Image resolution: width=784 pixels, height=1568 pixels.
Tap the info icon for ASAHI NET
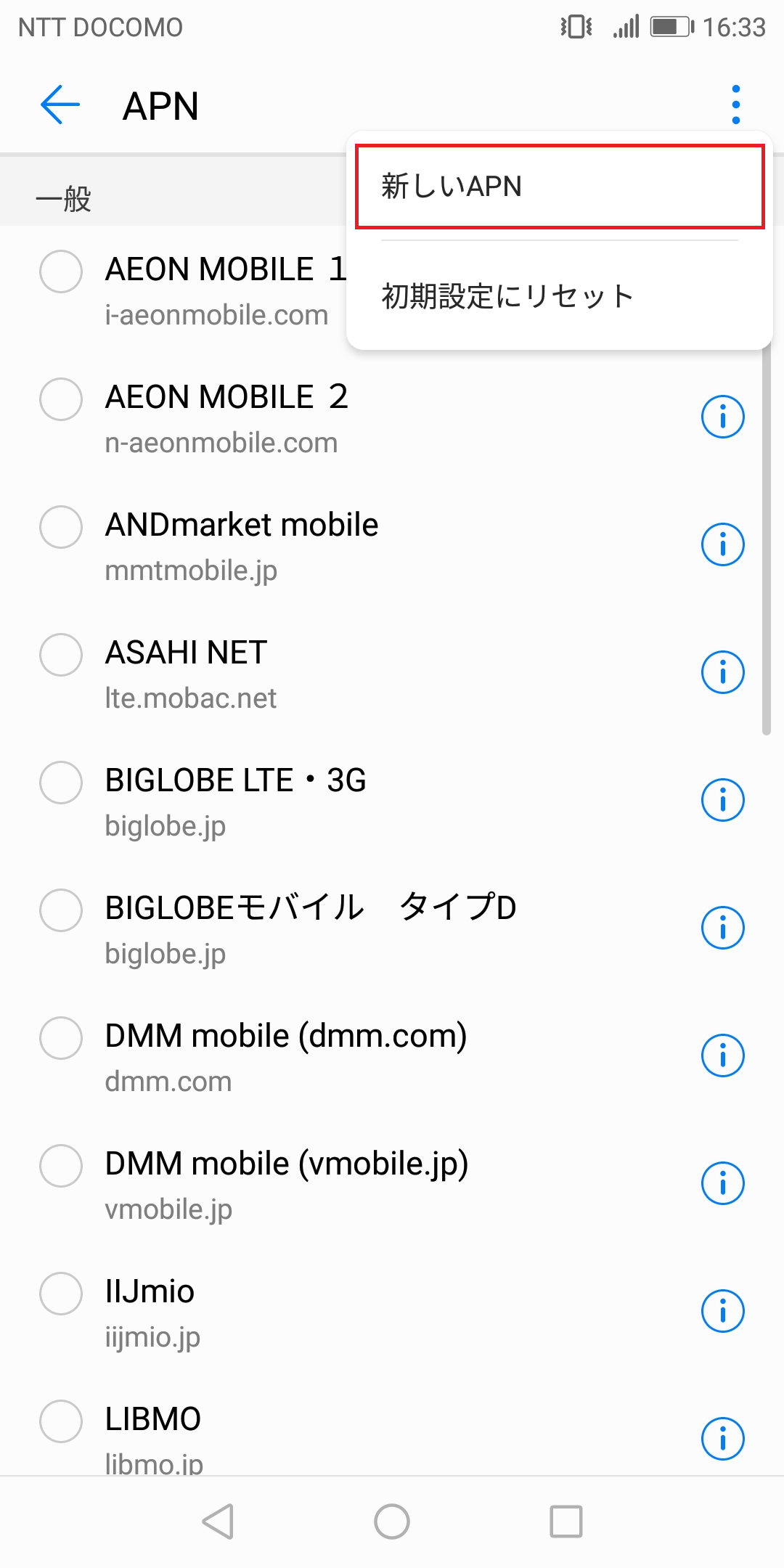[722, 672]
